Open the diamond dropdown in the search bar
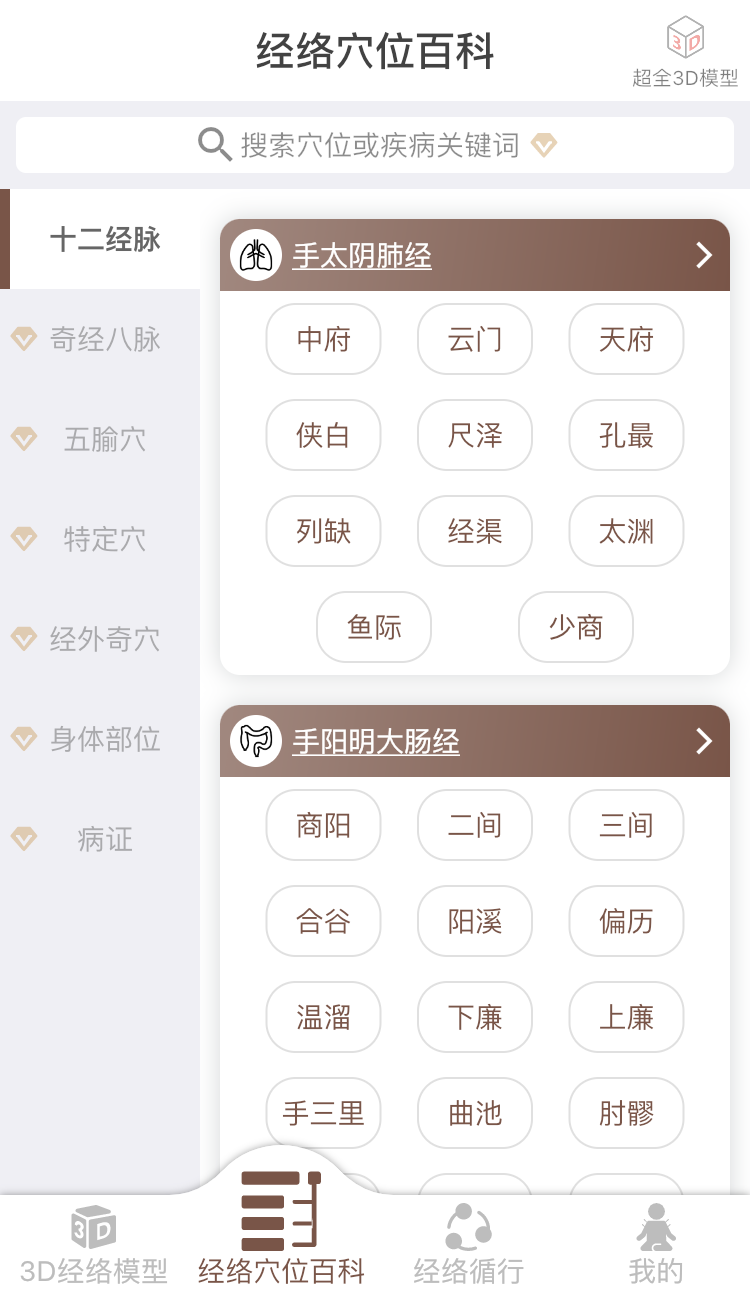This screenshot has width=750, height=1295. tap(543, 146)
